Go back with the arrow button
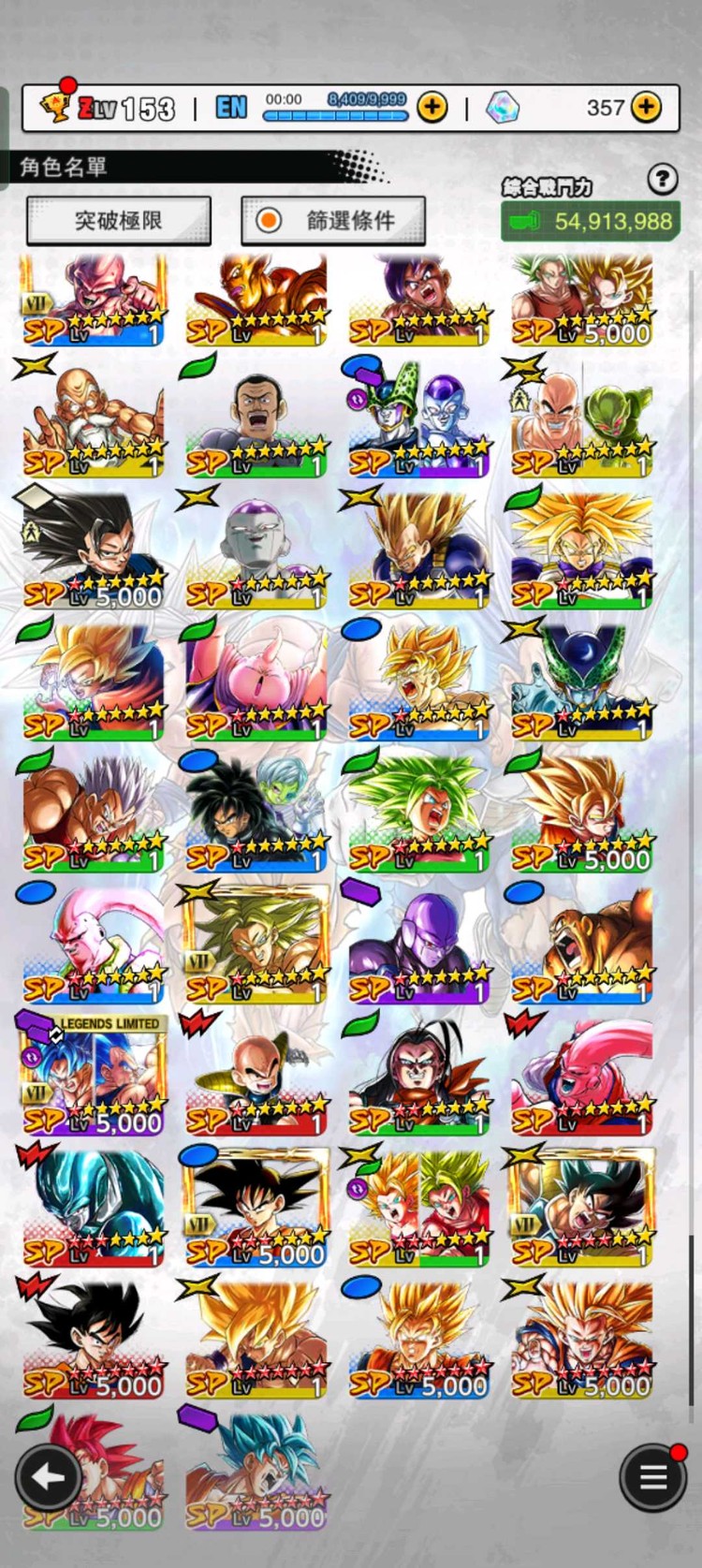The image size is (702, 1568). pyautogui.click(x=48, y=1478)
